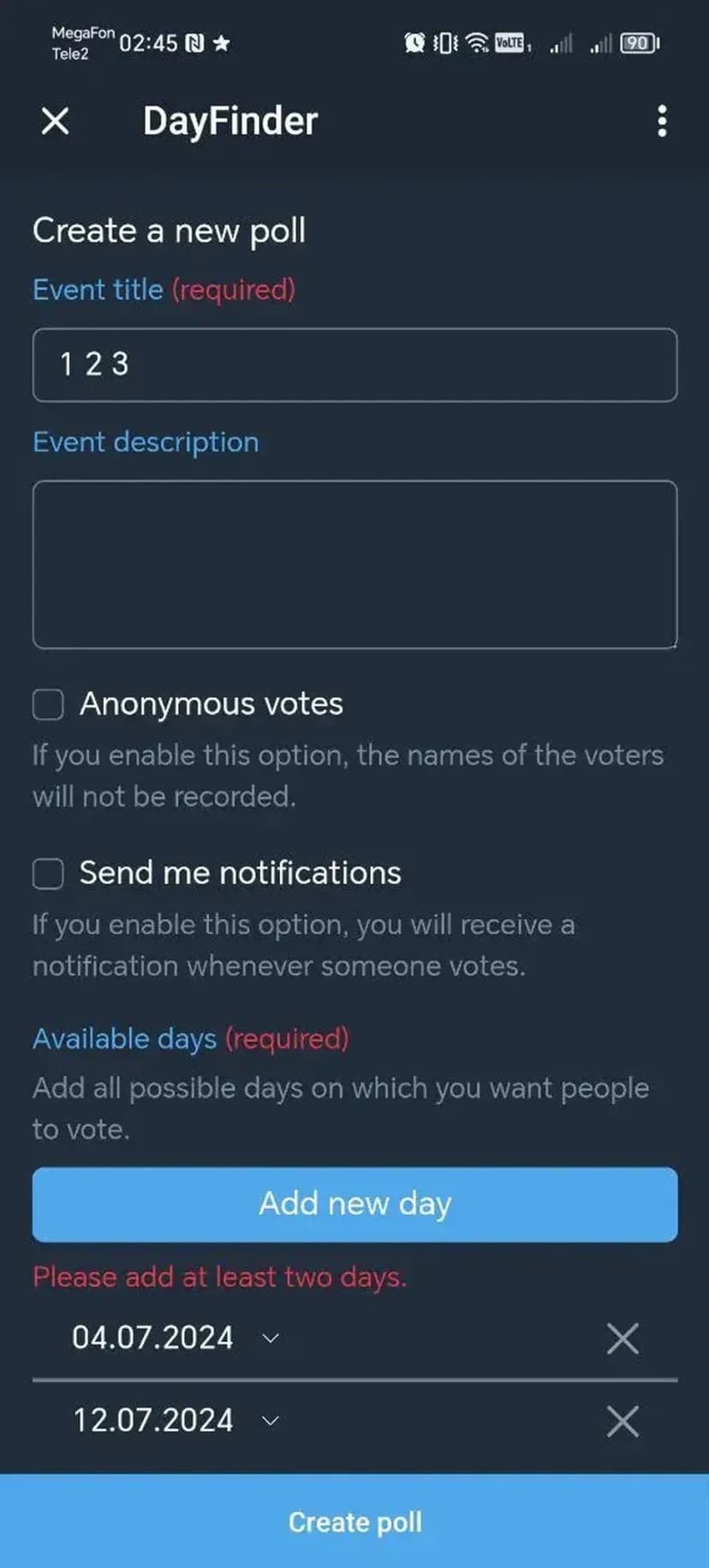Submit with Create poll button
Image resolution: width=709 pixels, height=1568 pixels.
point(354,1522)
